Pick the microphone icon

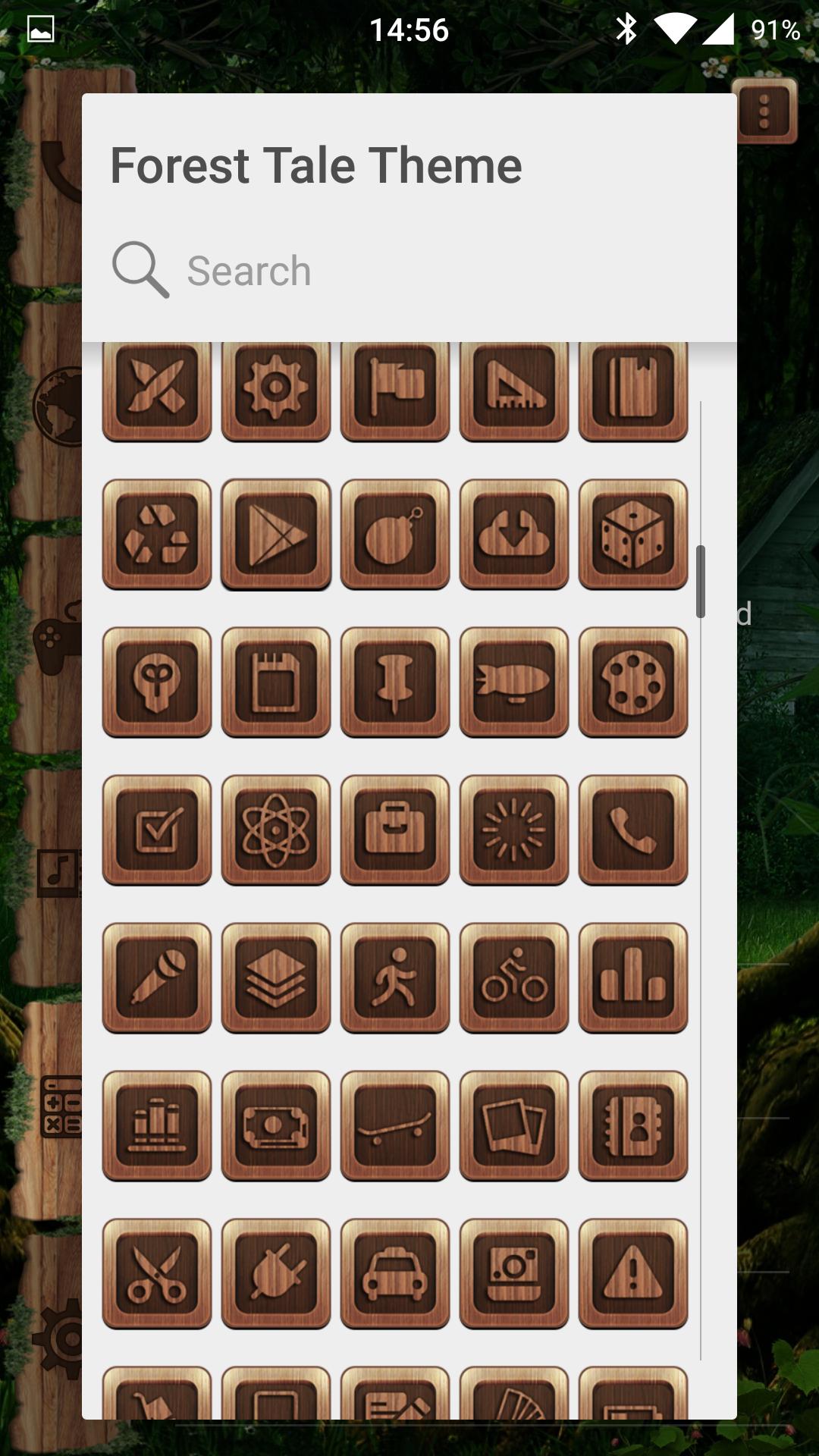pyautogui.click(x=157, y=978)
